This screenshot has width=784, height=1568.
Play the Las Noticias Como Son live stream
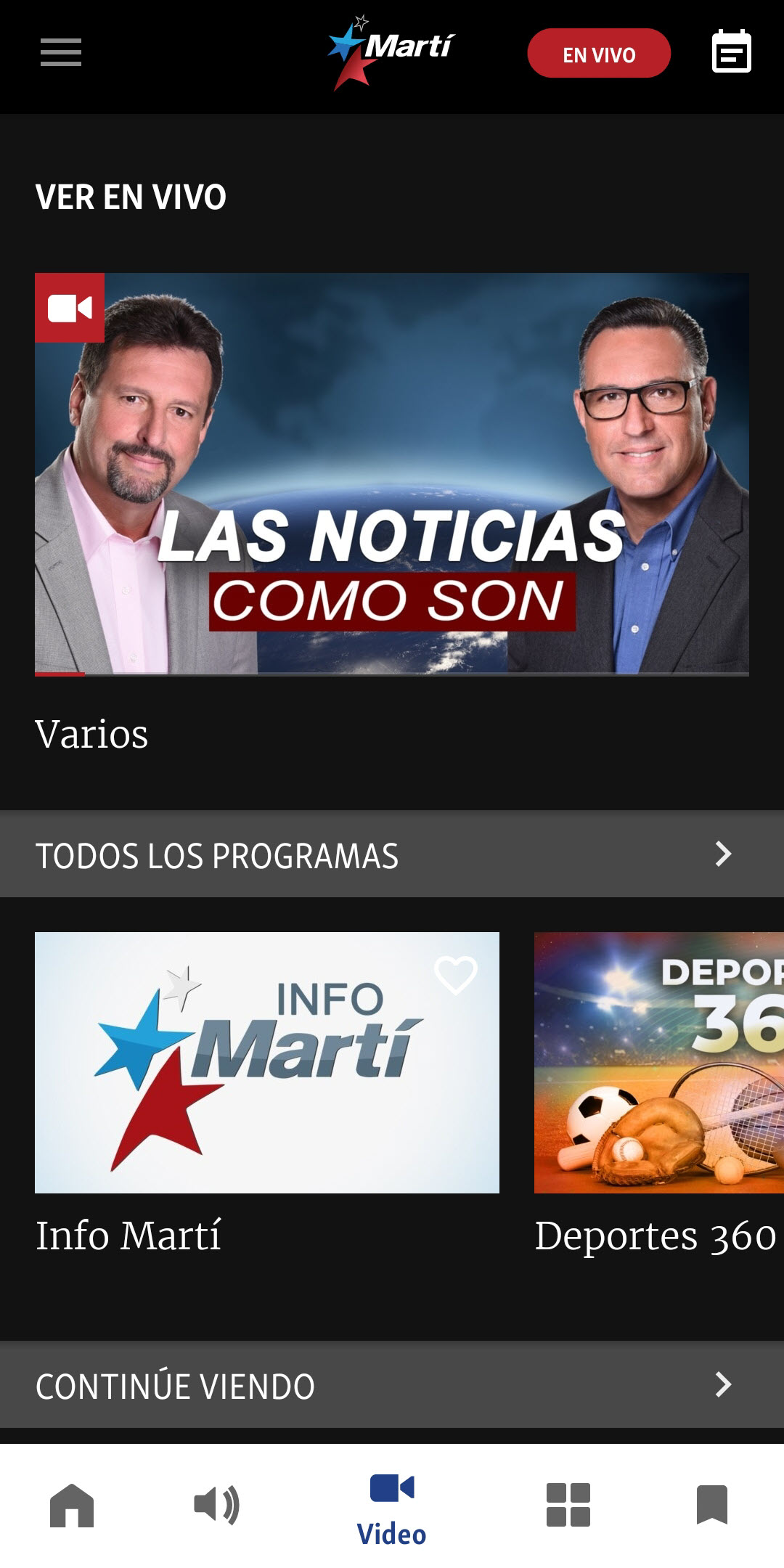pyautogui.click(x=392, y=473)
